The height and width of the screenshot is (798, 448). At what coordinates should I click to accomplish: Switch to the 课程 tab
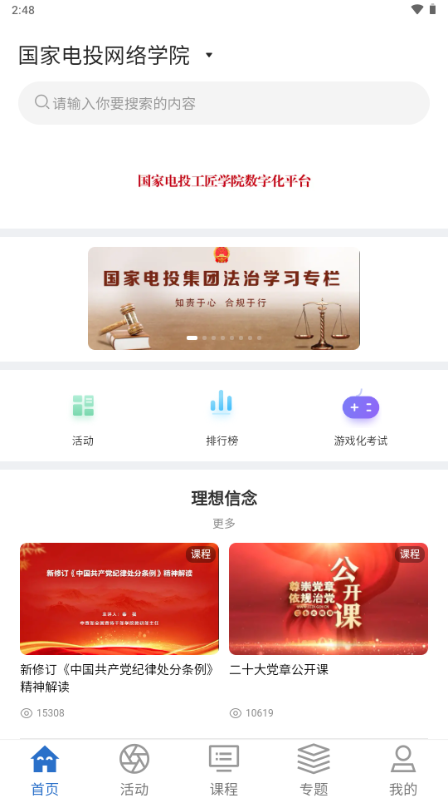(x=224, y=769)
